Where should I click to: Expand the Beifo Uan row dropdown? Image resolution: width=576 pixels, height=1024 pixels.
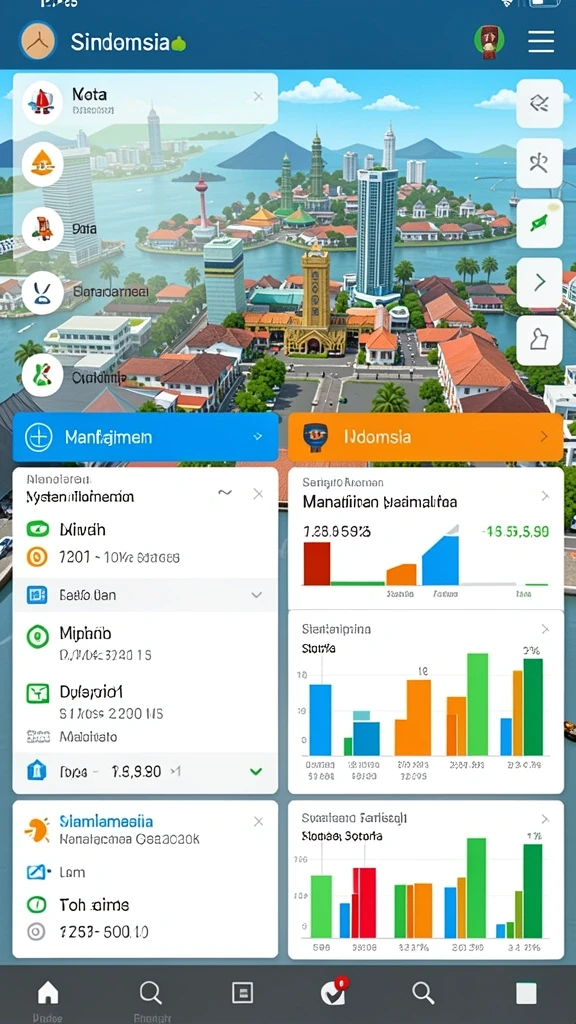[x=257, y=595]
